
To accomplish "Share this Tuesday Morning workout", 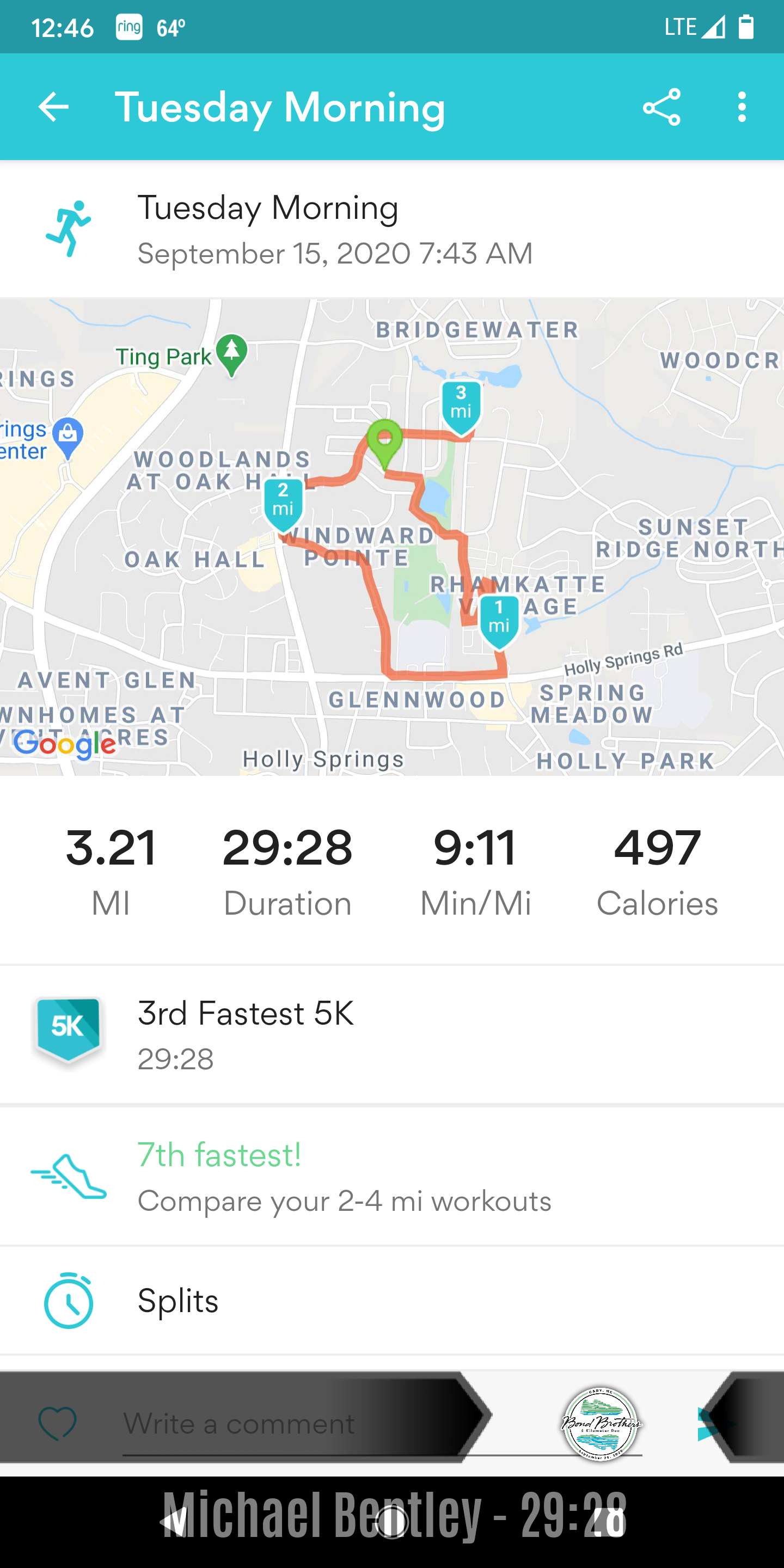I will pos(661,107).
